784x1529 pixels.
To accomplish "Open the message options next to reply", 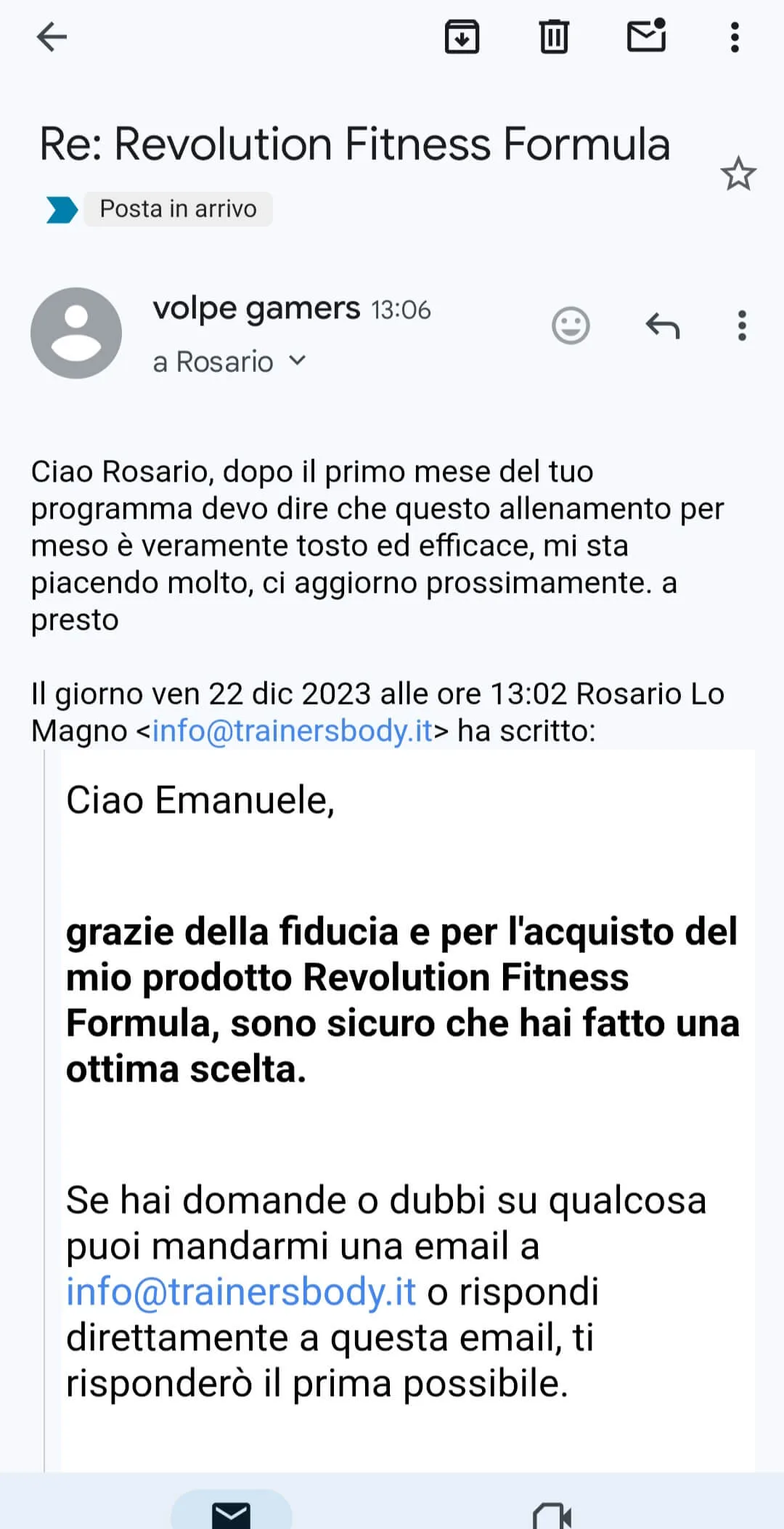I will coord(742,325).
